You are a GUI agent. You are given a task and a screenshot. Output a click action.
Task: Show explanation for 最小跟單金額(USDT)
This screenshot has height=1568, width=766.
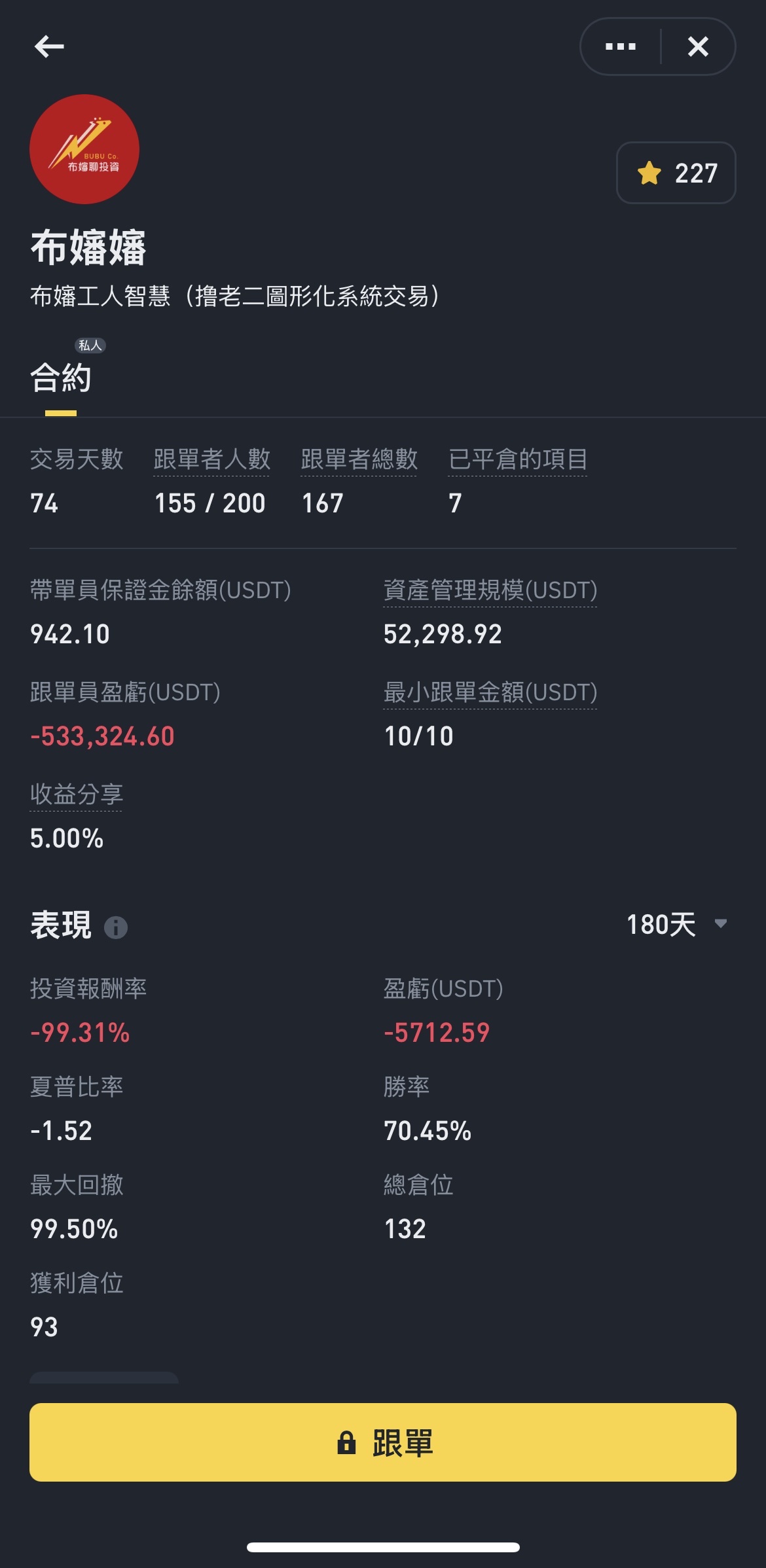[x=490, y=692]
